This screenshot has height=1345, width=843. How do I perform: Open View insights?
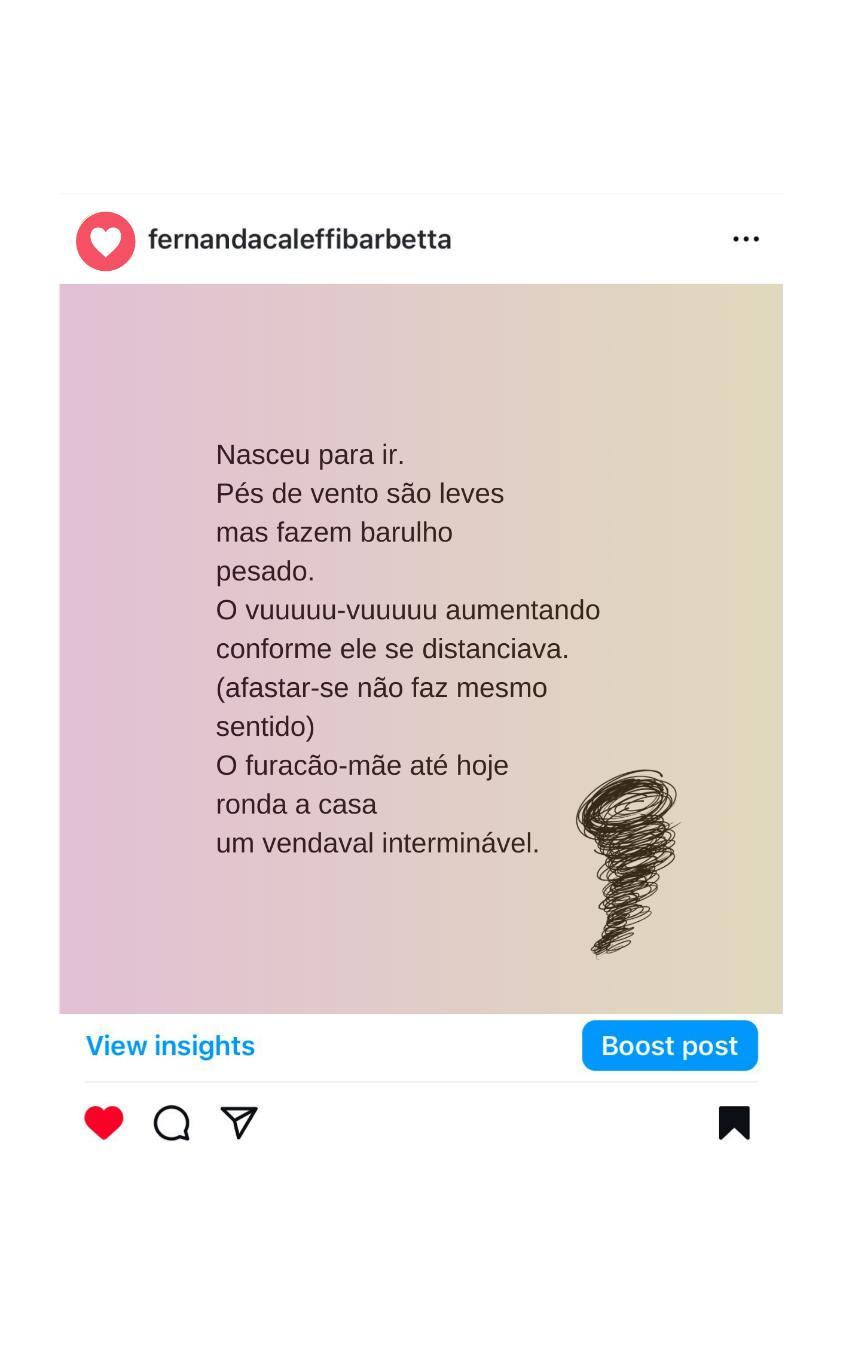(x=170, y=1045)
